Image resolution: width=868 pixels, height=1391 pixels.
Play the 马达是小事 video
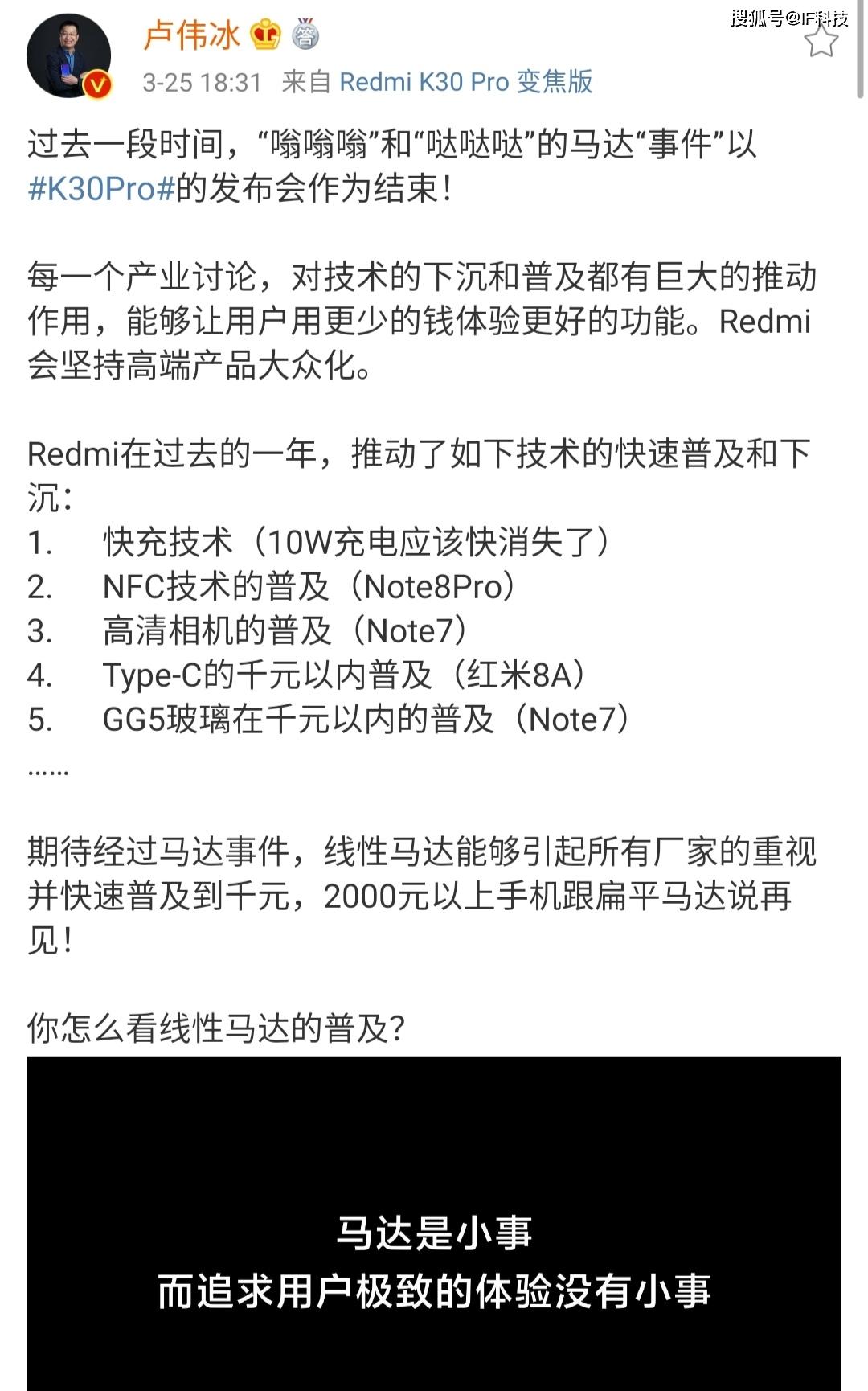point(434,1223)
